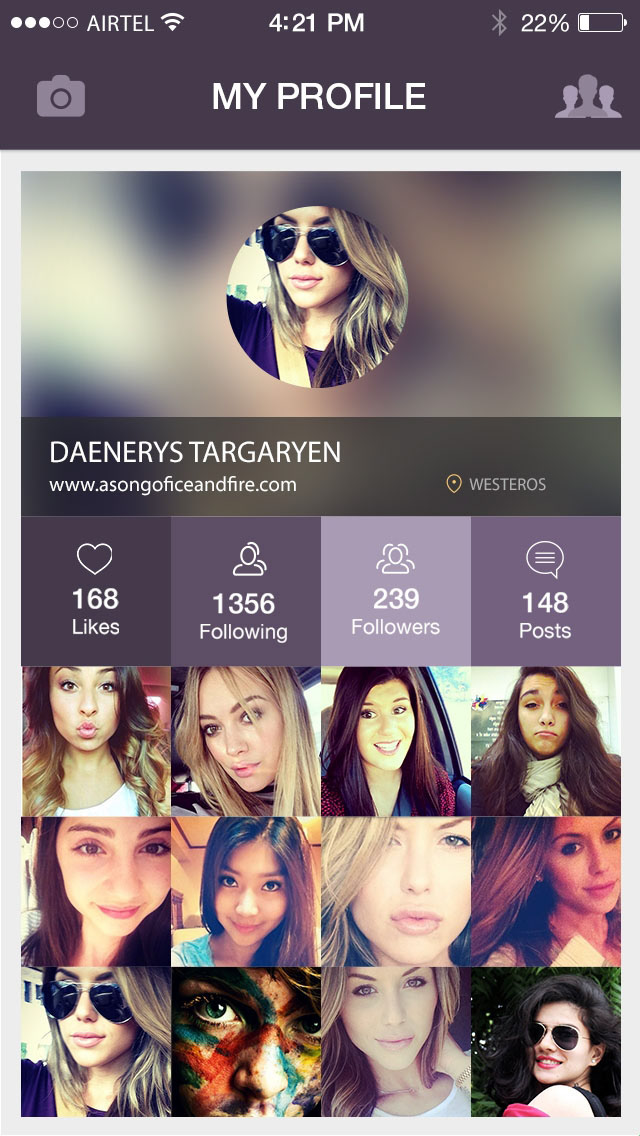Open the friends group icon

[588, 96]
